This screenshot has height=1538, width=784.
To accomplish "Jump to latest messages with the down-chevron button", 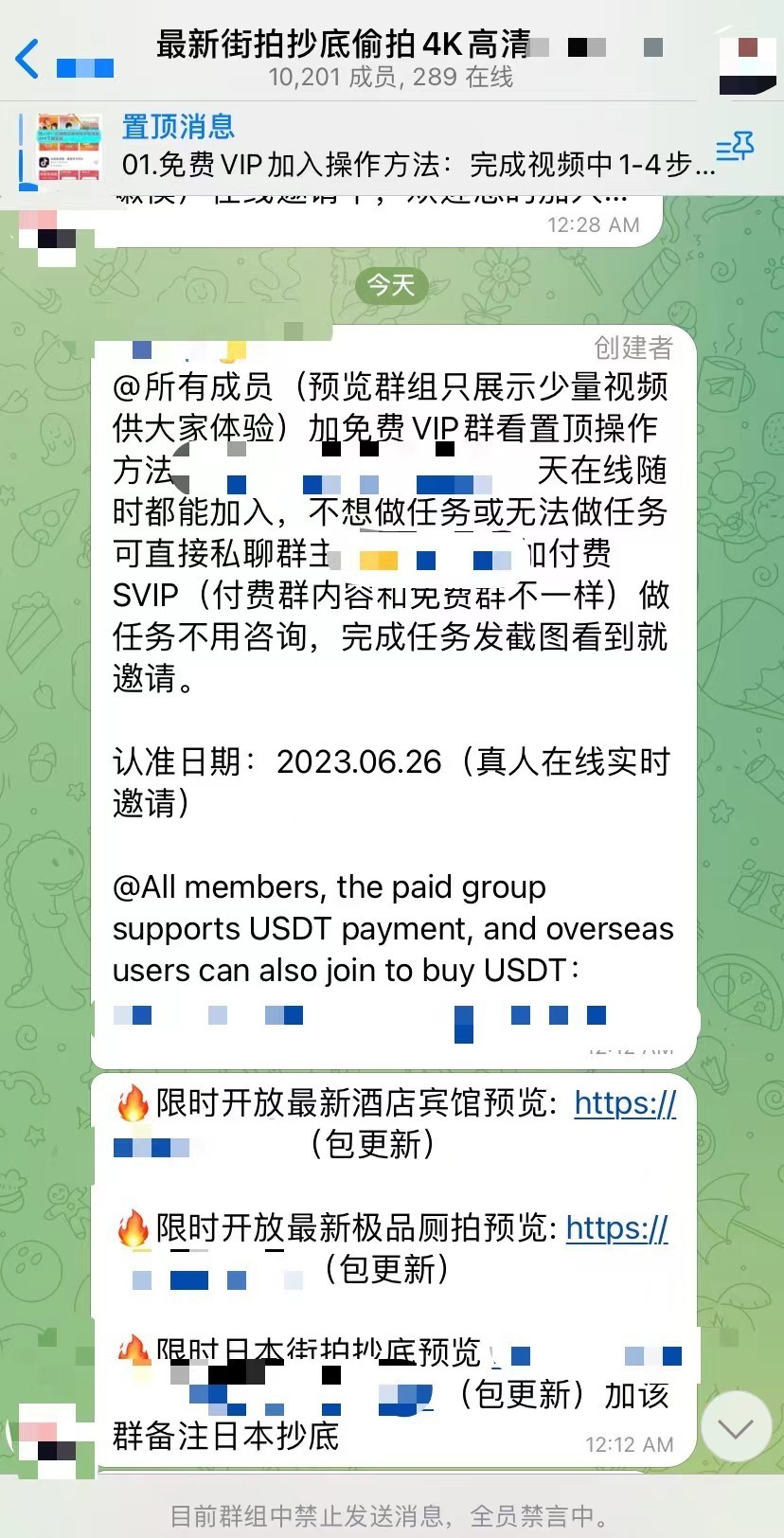I will (736, 1427).
